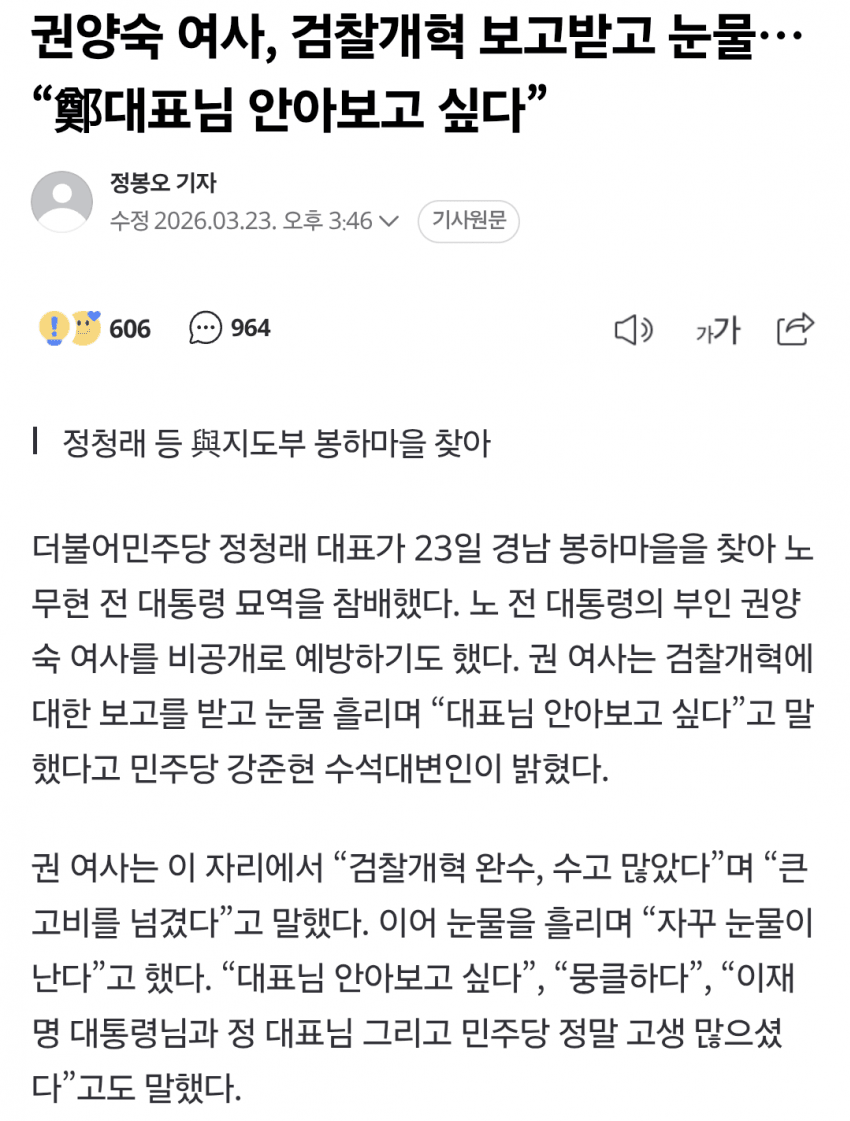Viewport: 850px width, 1121px height.
Task: Expand the 수정 date dropdown arrow
Action: point(388,221)
